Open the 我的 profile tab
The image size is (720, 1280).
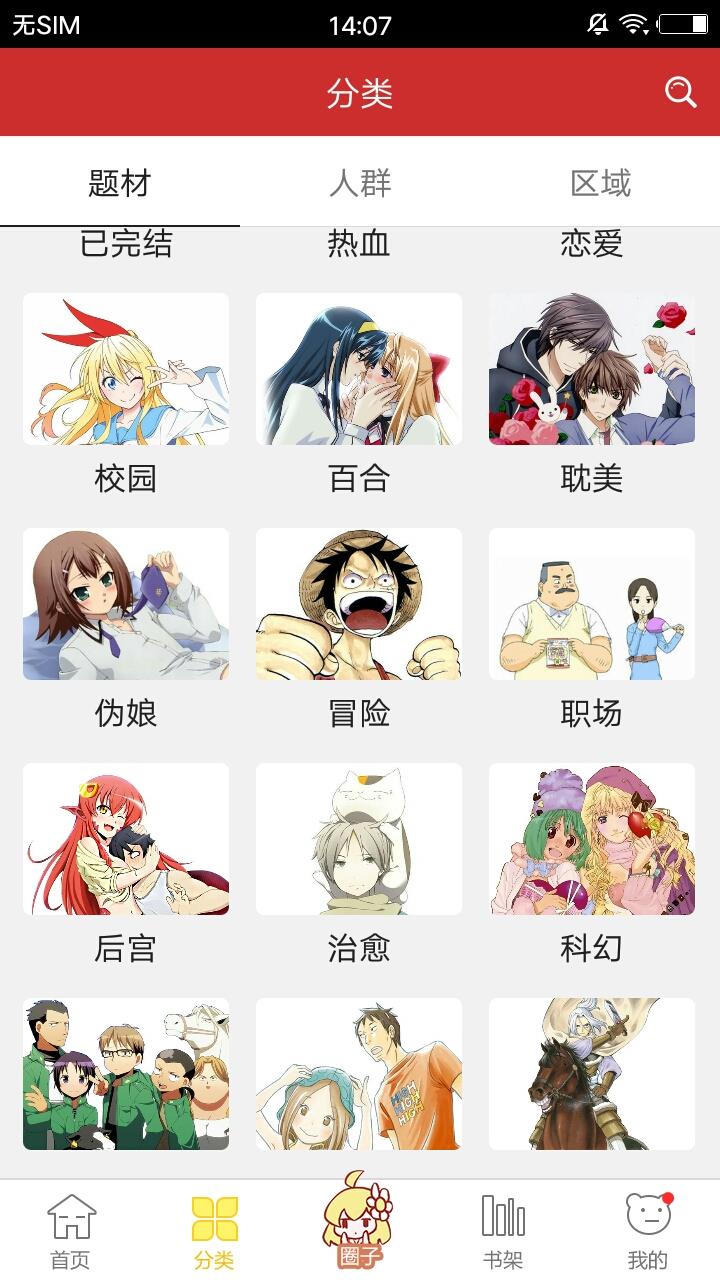[x=647, y=1231]
